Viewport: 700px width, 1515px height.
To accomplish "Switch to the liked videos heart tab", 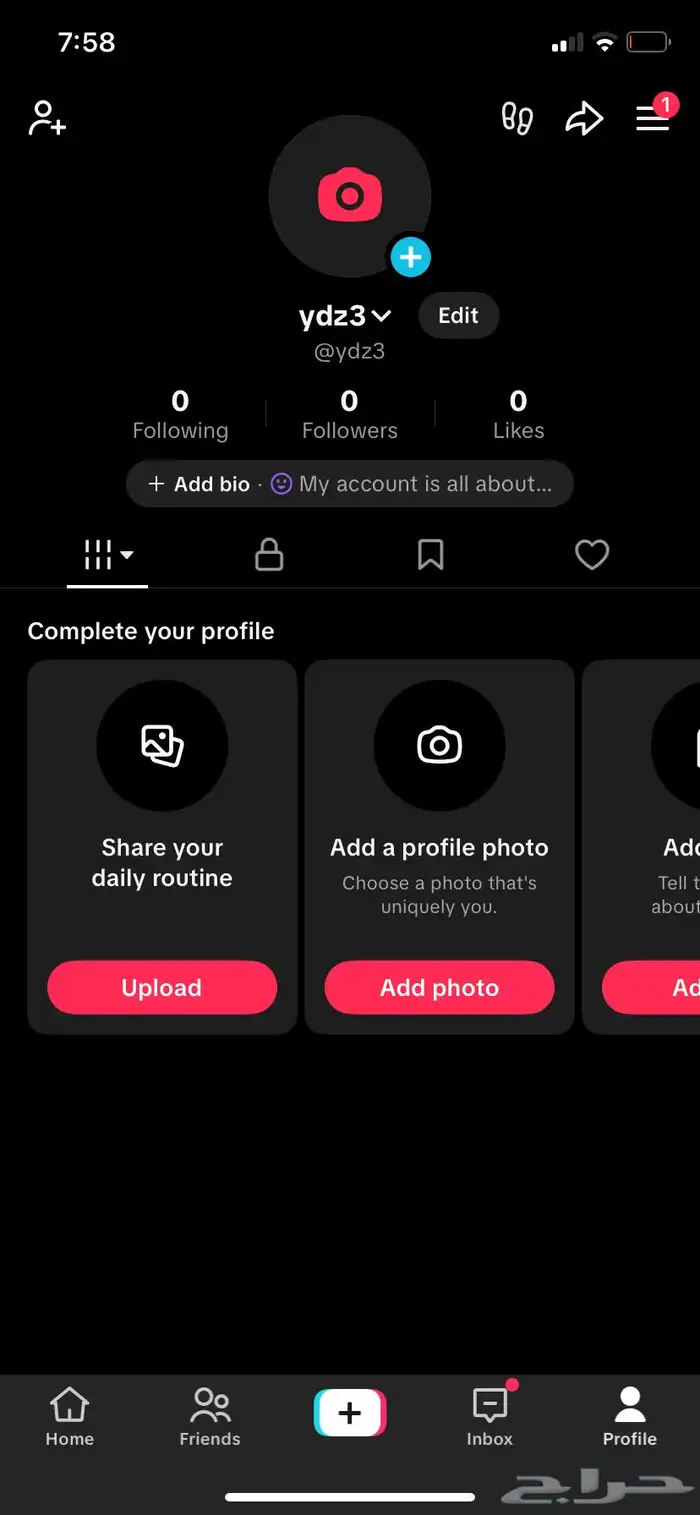I will tap(592, 554).
